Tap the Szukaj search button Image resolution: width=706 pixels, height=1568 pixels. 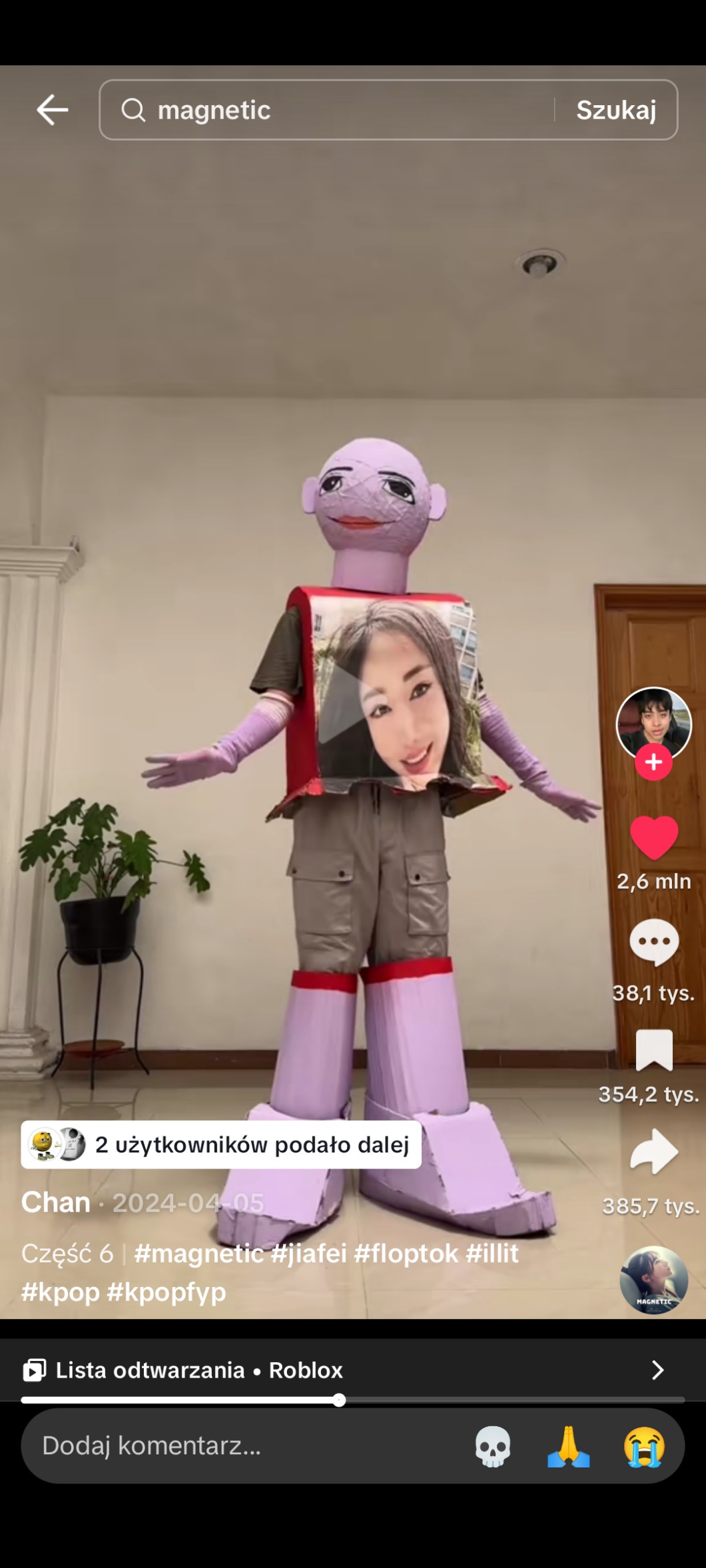pos(616,110)
